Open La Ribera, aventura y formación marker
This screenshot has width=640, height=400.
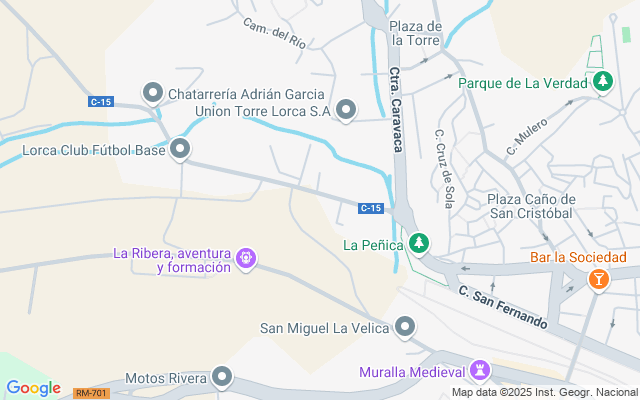[246, 259]
